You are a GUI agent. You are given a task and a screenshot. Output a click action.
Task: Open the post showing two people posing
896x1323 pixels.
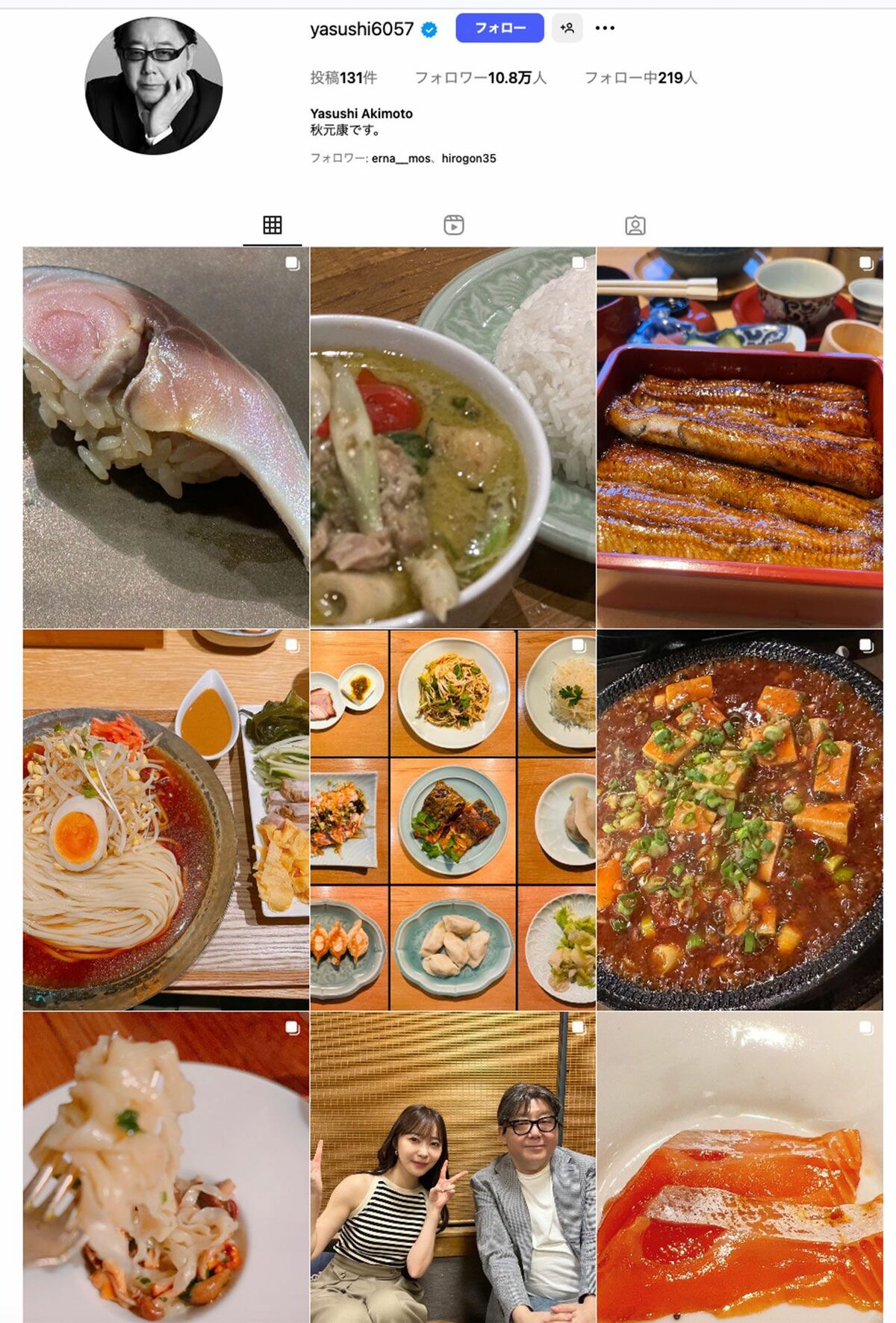pyautogui.click(x=453, y=1167)
